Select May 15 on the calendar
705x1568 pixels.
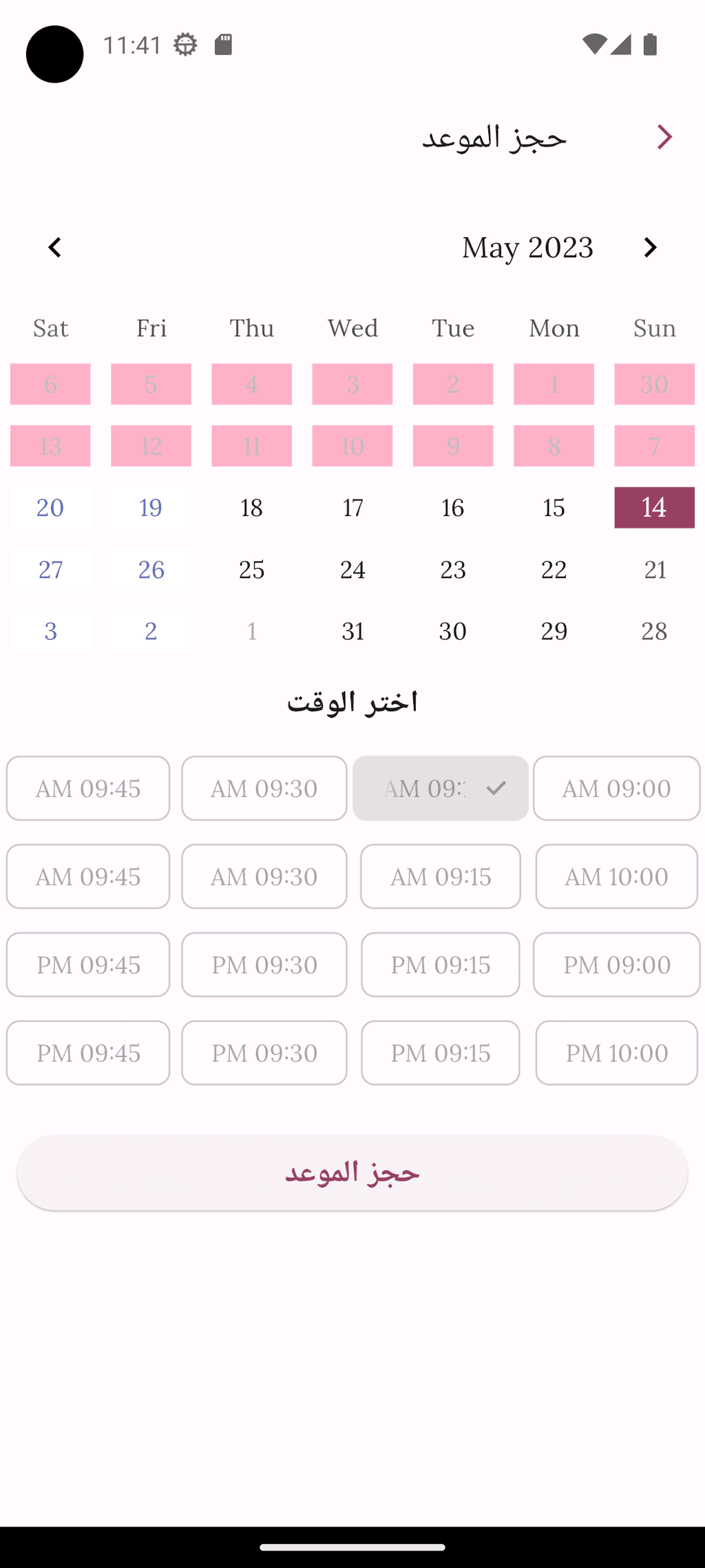(x=554, y=508)
